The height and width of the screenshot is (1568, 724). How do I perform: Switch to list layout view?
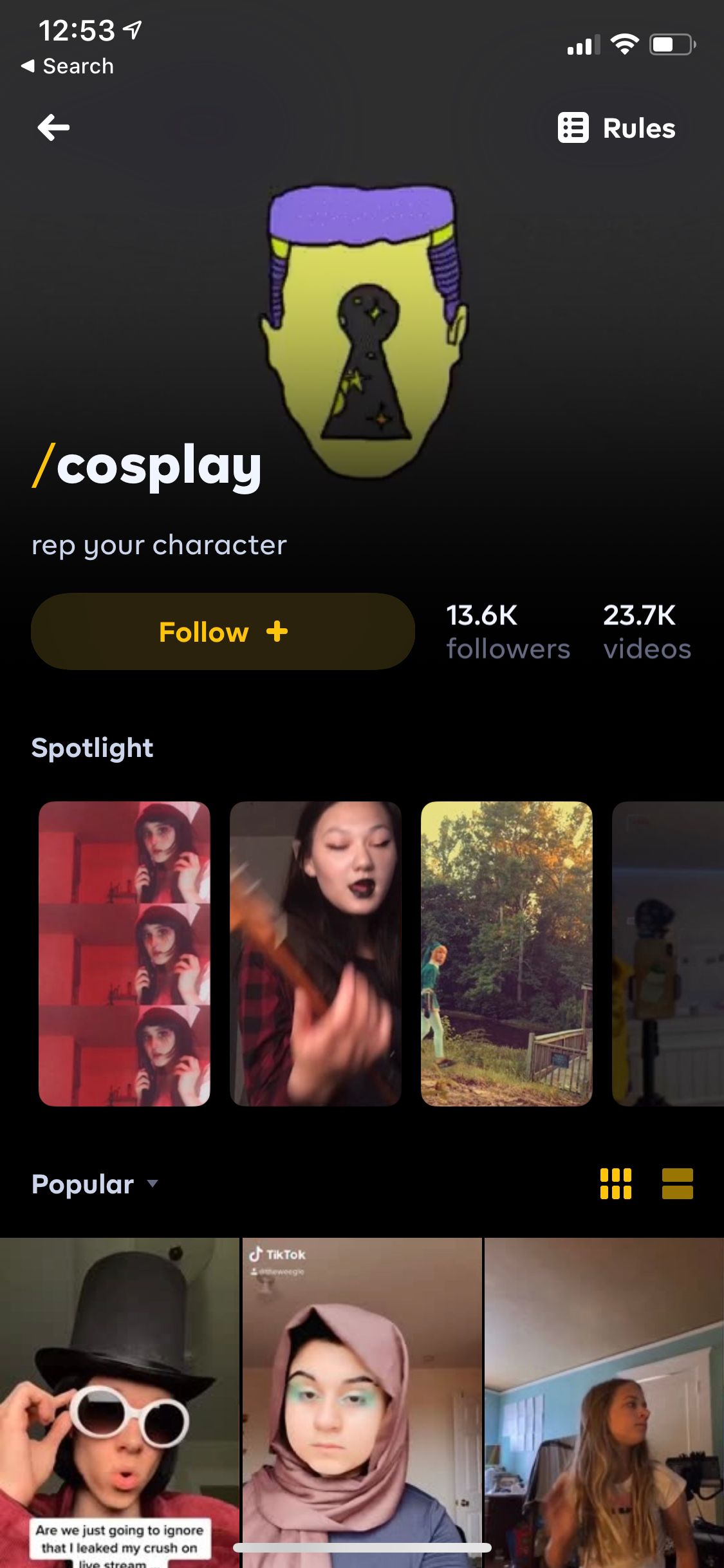click(677, 1184)
